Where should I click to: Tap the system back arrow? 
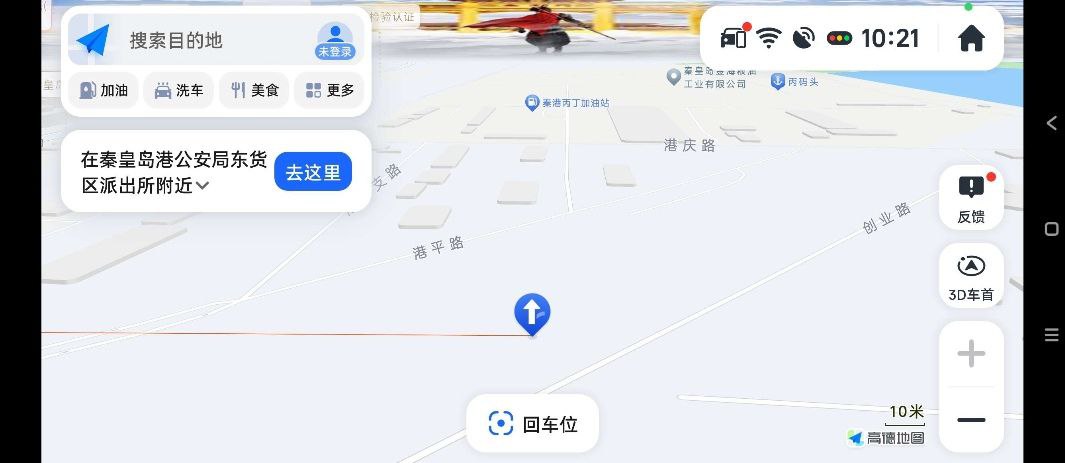1051,123
